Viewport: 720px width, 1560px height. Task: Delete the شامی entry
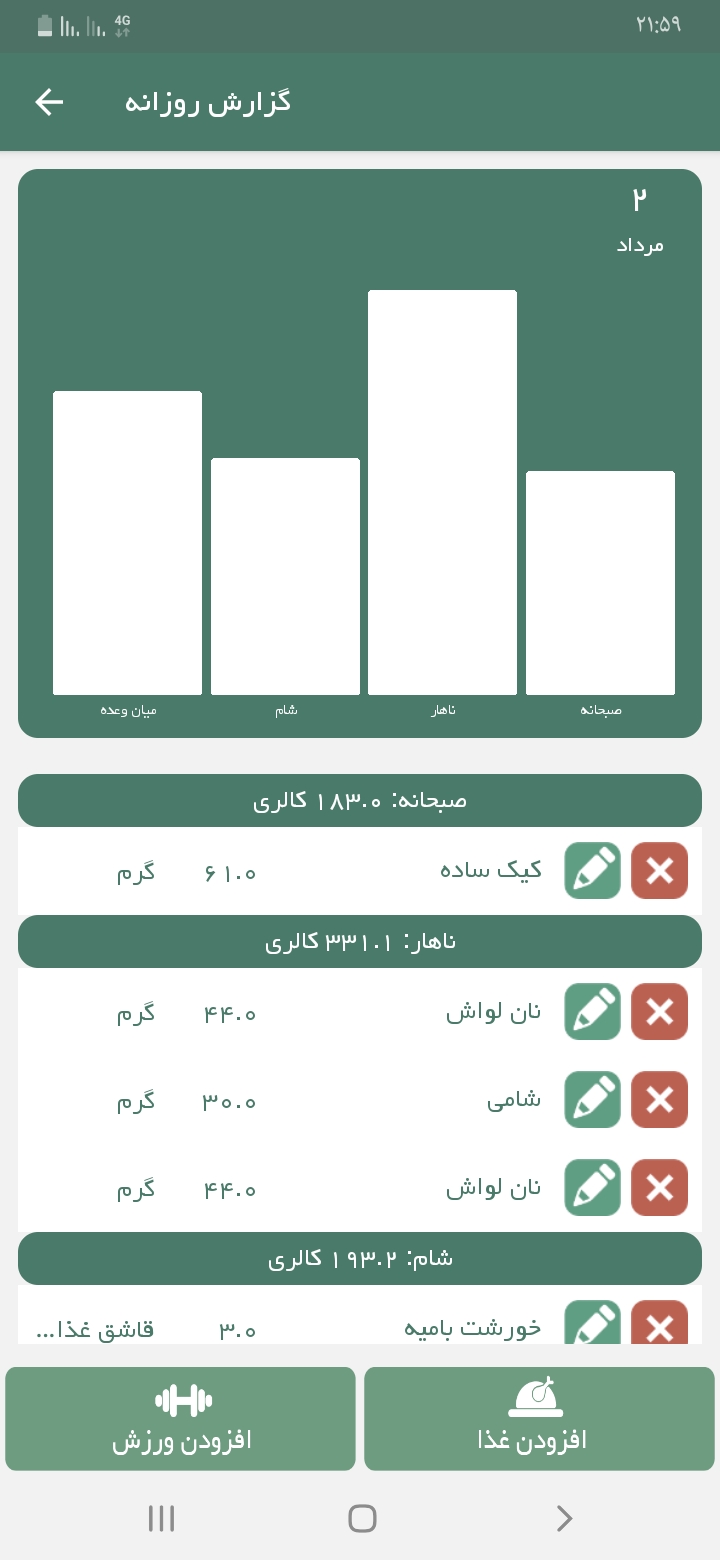pos(659,1100)
